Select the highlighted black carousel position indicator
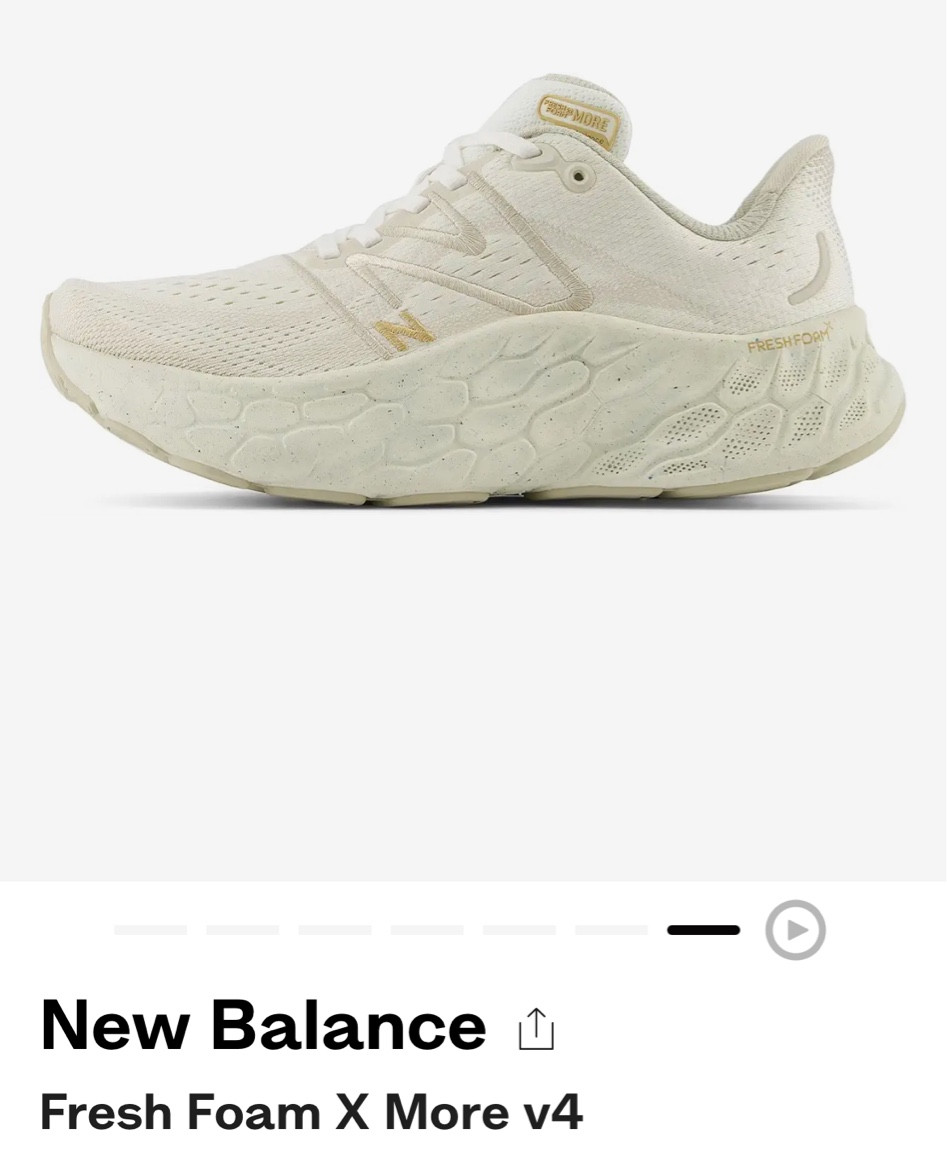This screenshot has width=947, height=1156. (x=703, y=929)
